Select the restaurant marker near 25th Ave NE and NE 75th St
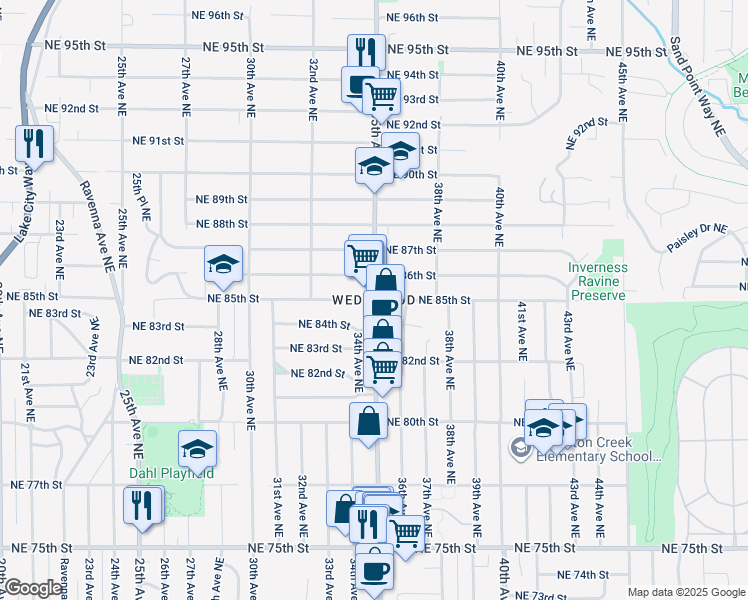 click(142, 505)
